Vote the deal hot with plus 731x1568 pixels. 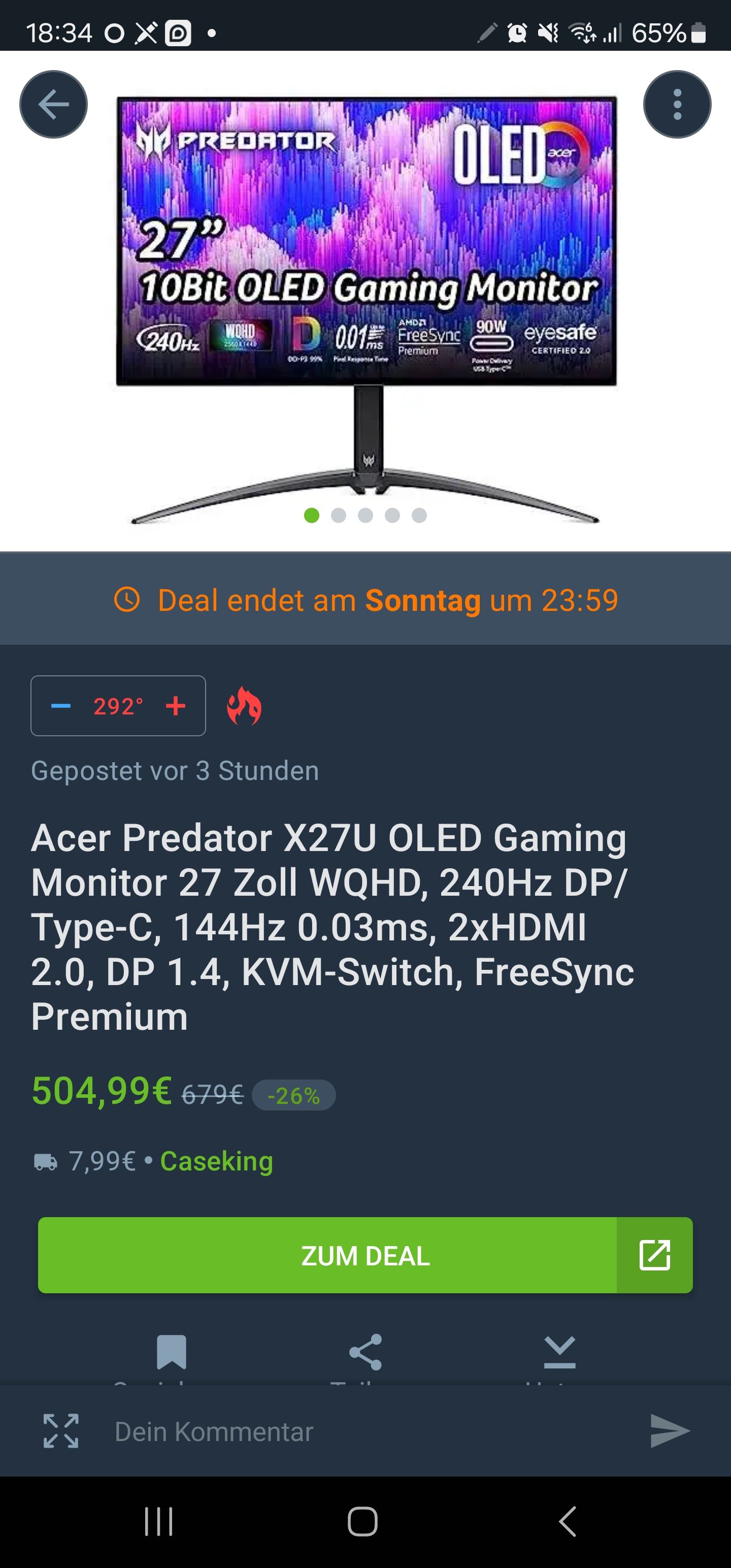[175, 706]
